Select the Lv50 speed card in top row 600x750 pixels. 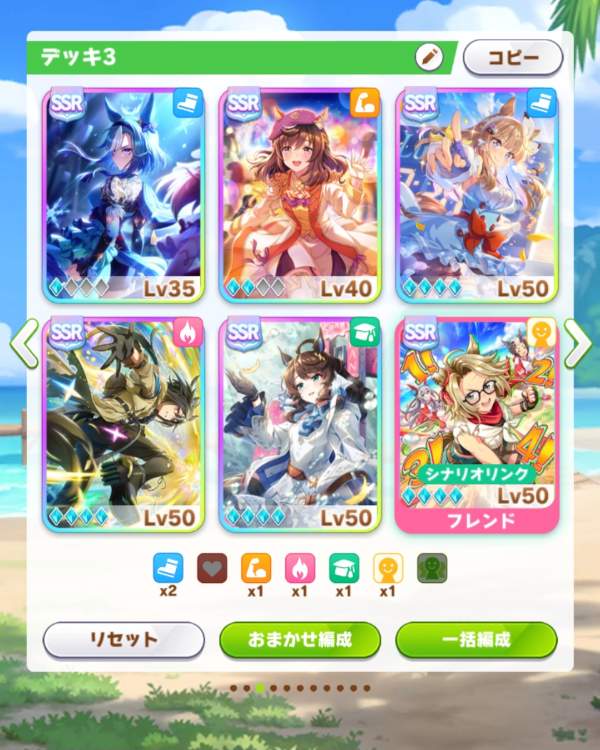click(477, 194)
